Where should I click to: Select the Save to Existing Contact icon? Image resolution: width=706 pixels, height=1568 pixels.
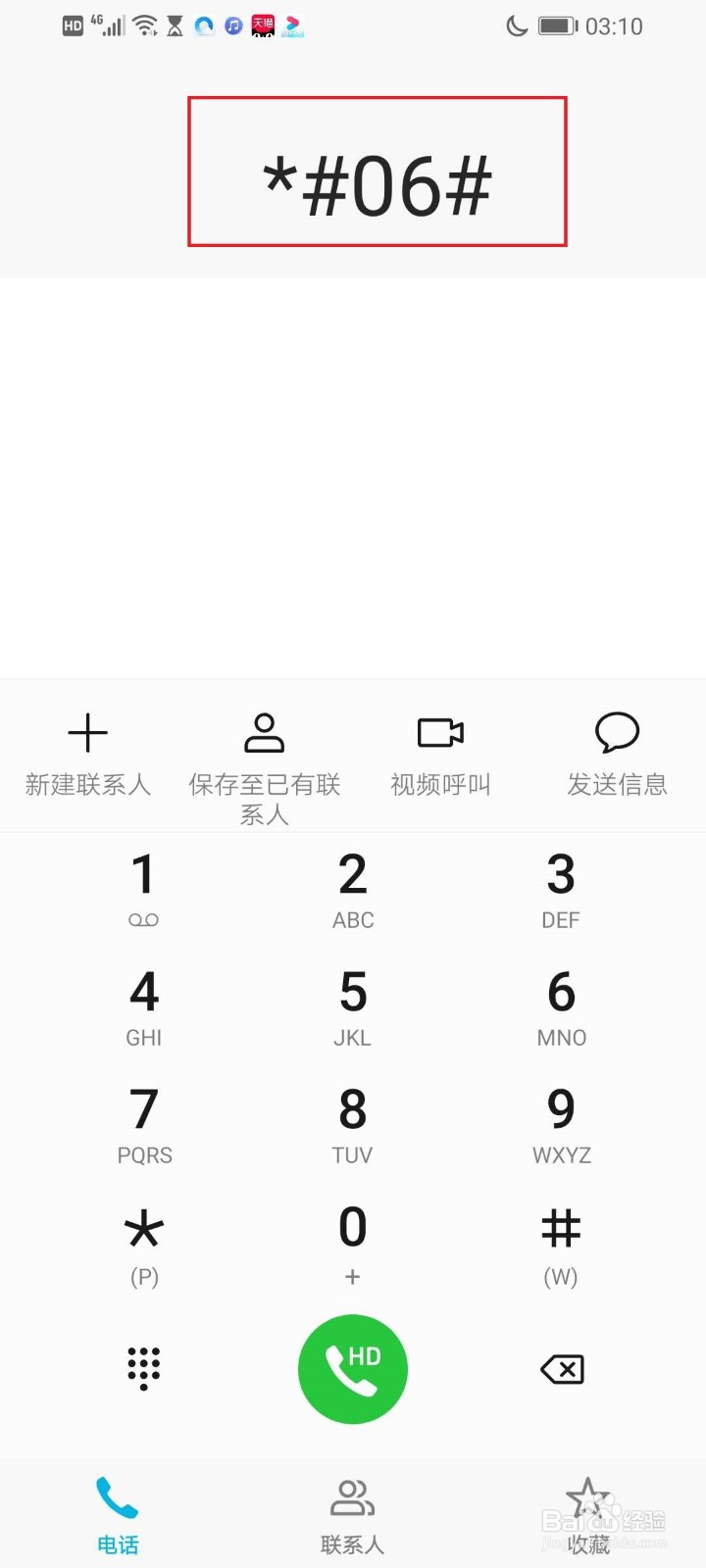(x=263, y=732)
